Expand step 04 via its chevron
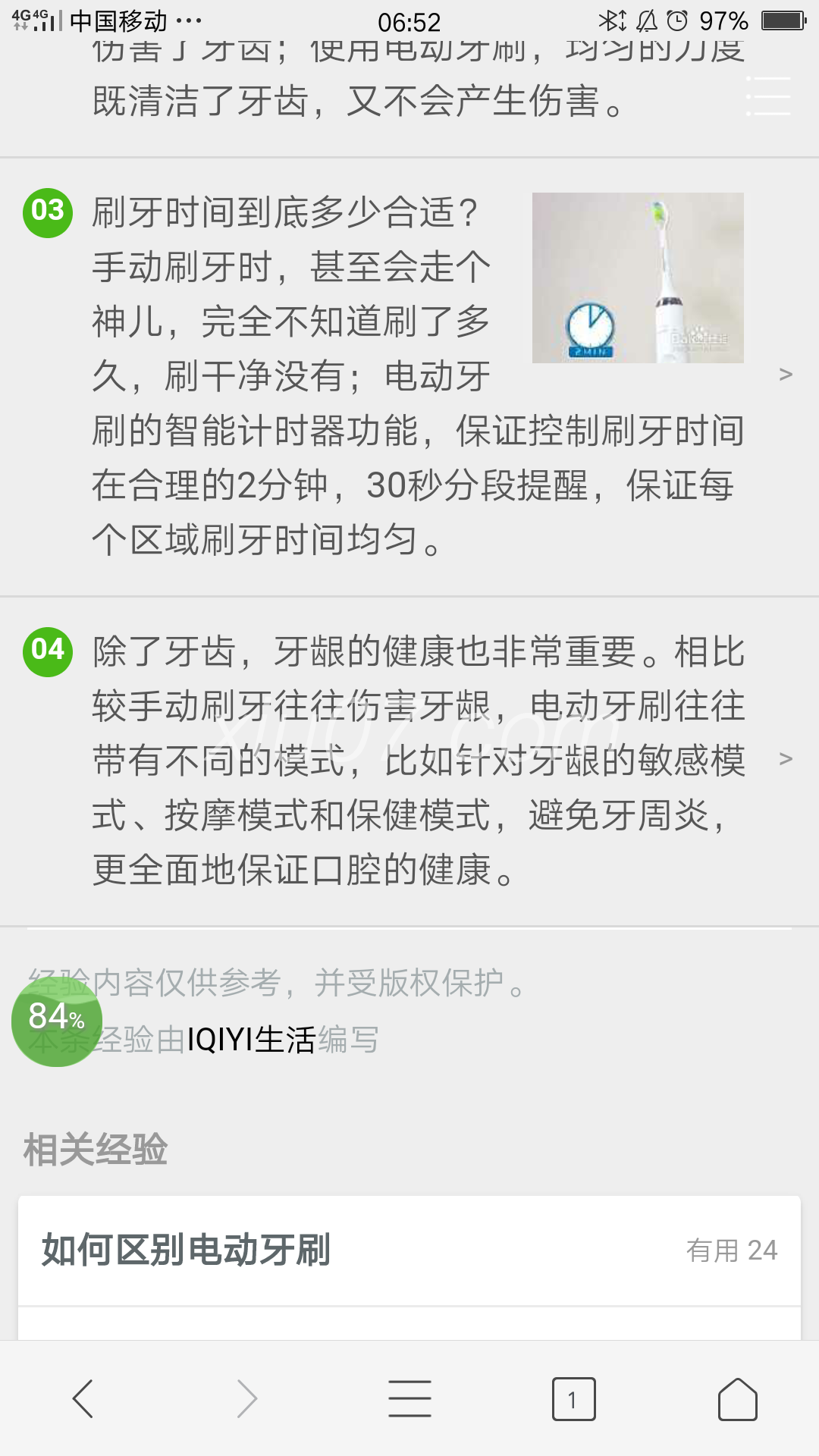This screenshot has width=819, height=1456. pos(786,758)
